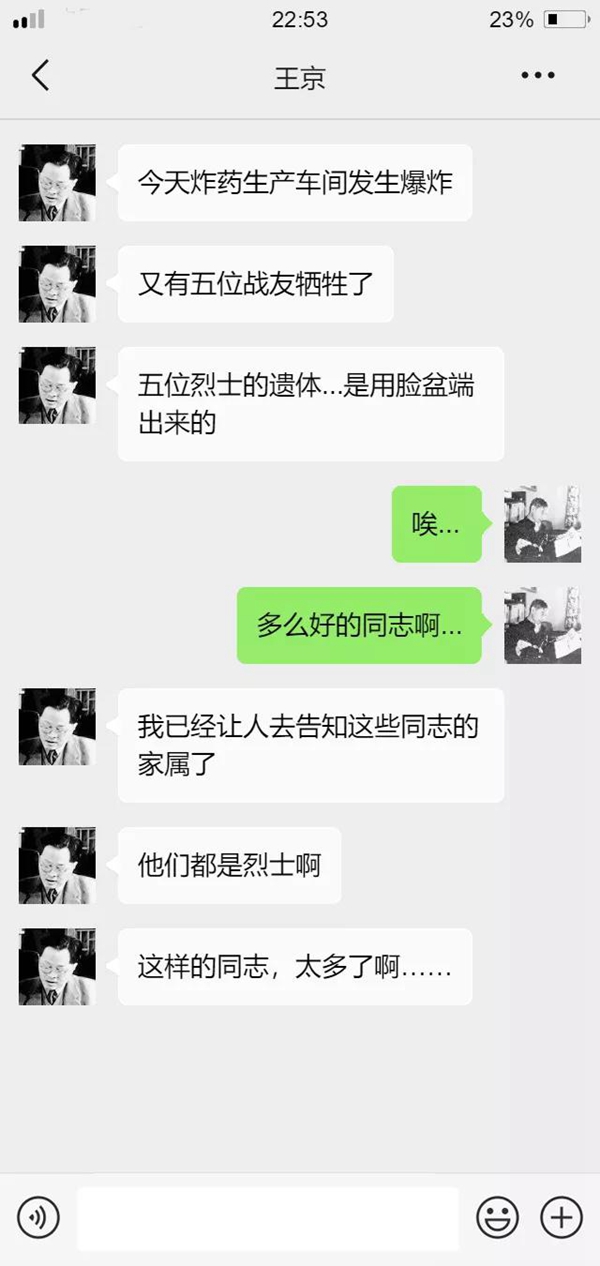The height and width of the screenshot is (1266, 600).
Task: Open sender's avatar beside 今天炸药生产车间发生爆炸
Action: point(57,183)
